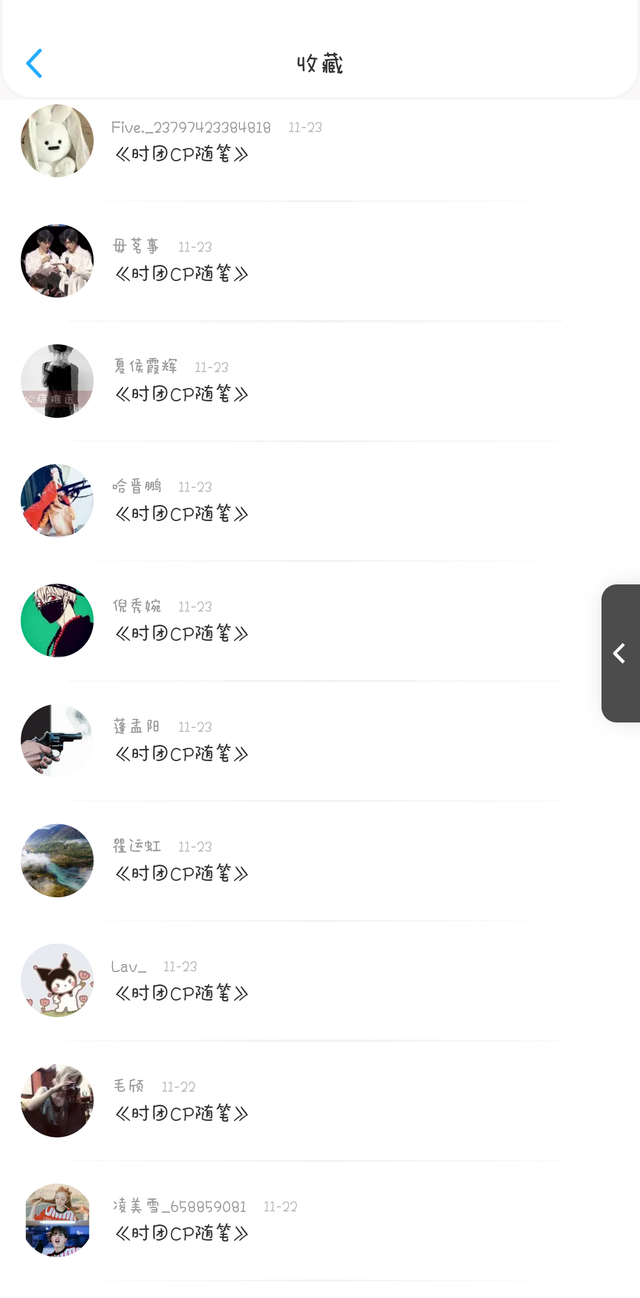Image resolution: width=640 pixels, height=1298 pixels.
Task: Open the 收藏 entry from 蓬孟阳
Action: click(181, 754)
